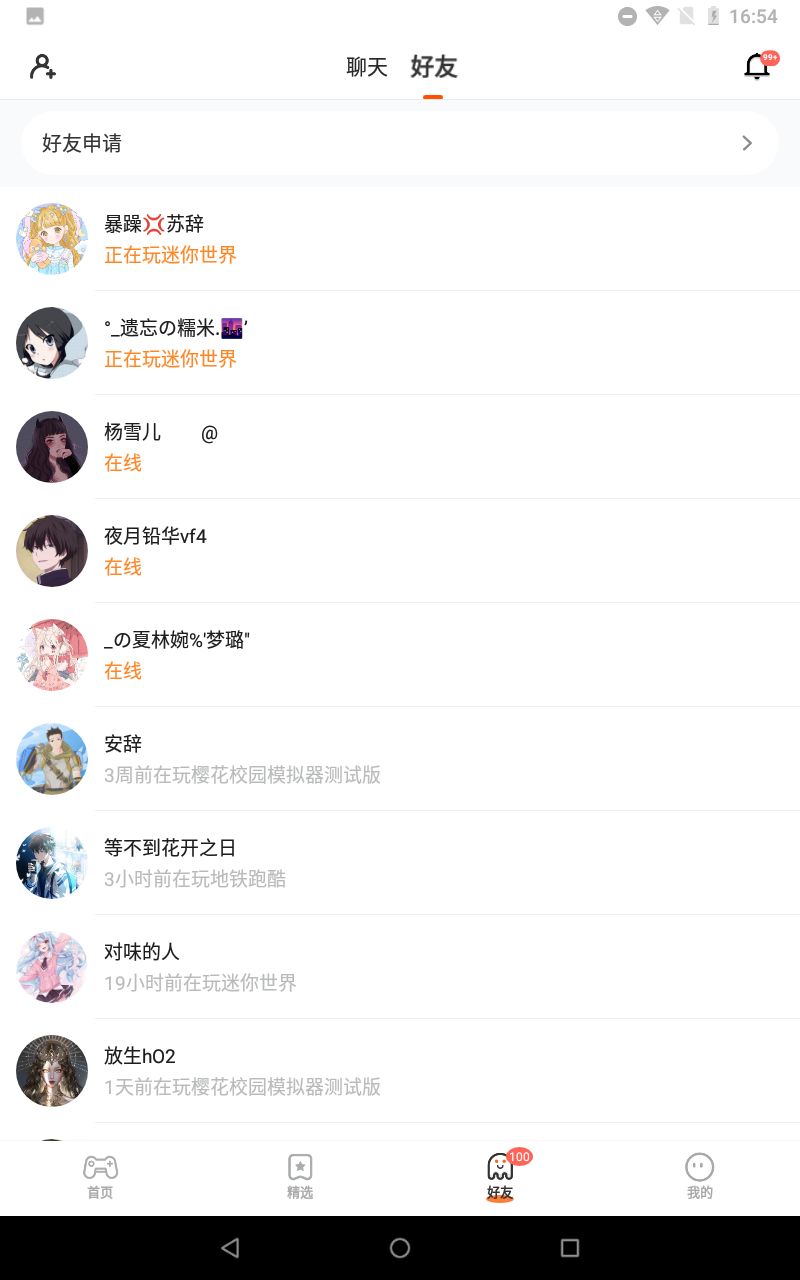The width and height of the screenshot is (800, 1280).
Task: Open friend 夏林婉梦璐
Action: (400, 655)
